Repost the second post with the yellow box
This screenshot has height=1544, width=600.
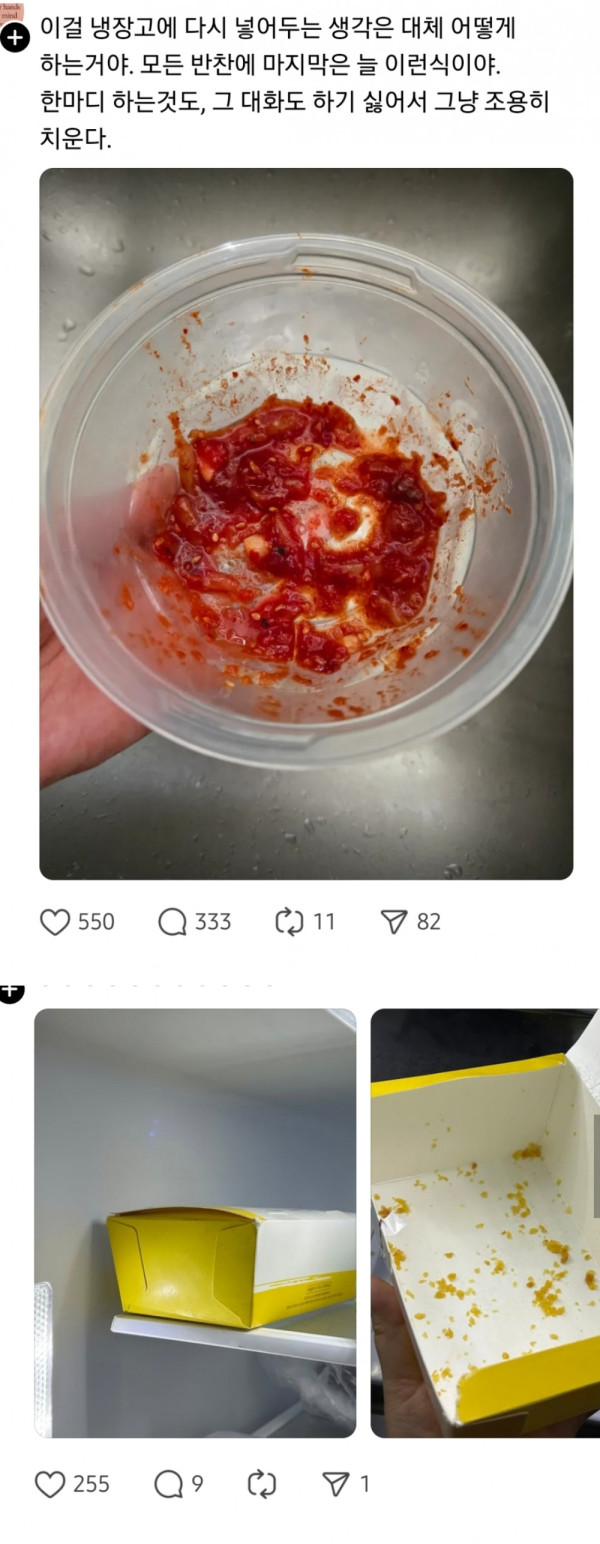tap(261, 1484)
